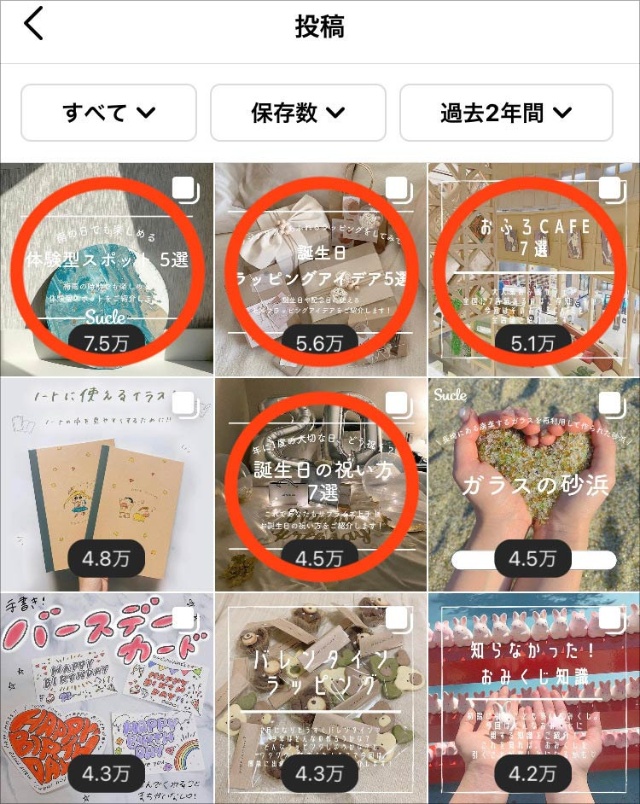Open the 過去2年間 period dropdown
This screenshot has width=640, height=804.
[505, 113]
